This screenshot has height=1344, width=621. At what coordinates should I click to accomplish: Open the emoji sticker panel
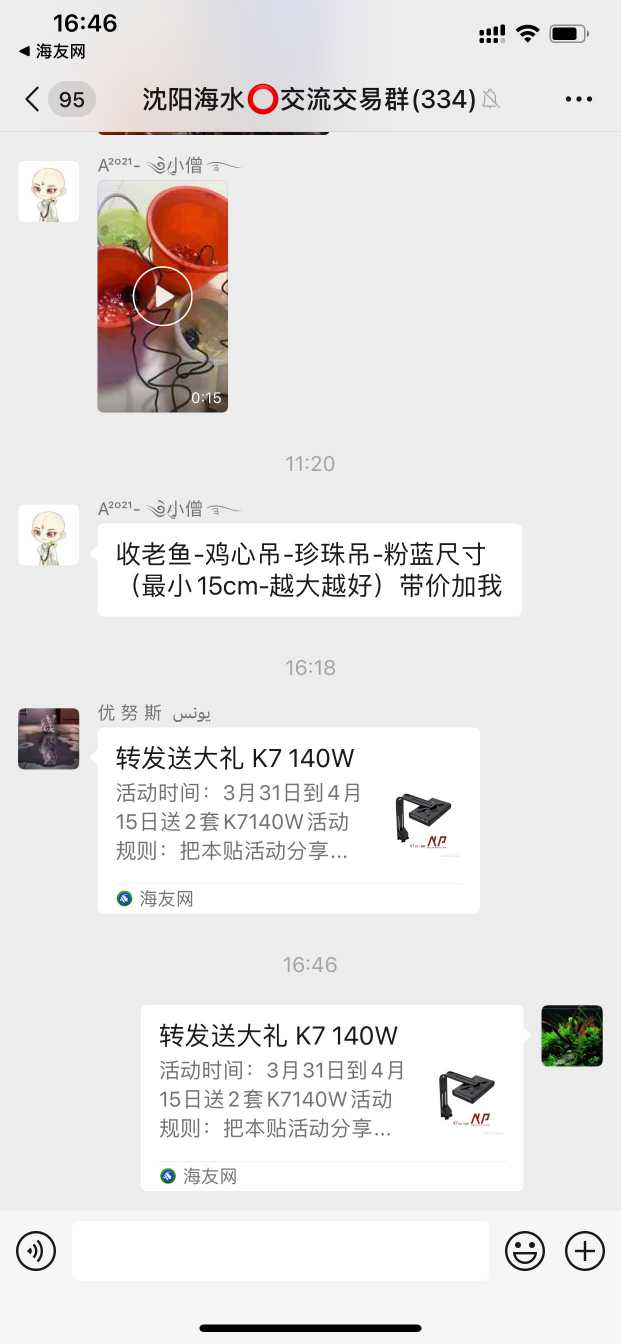click(x=525, y=1251)
